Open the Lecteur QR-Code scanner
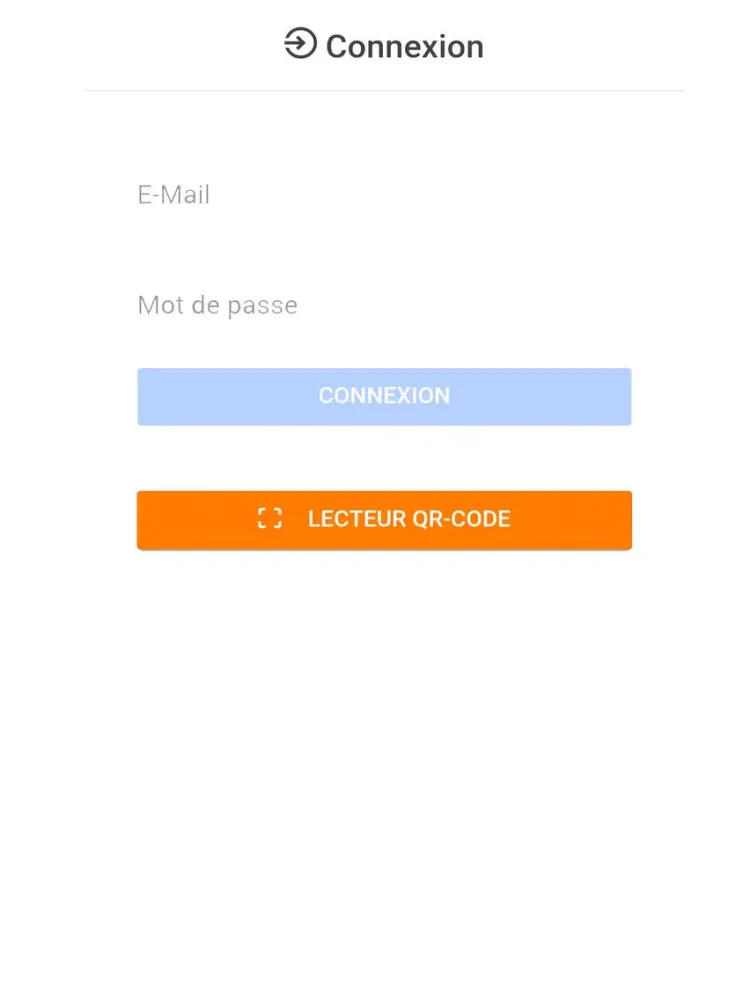 (x=384, y=519)
